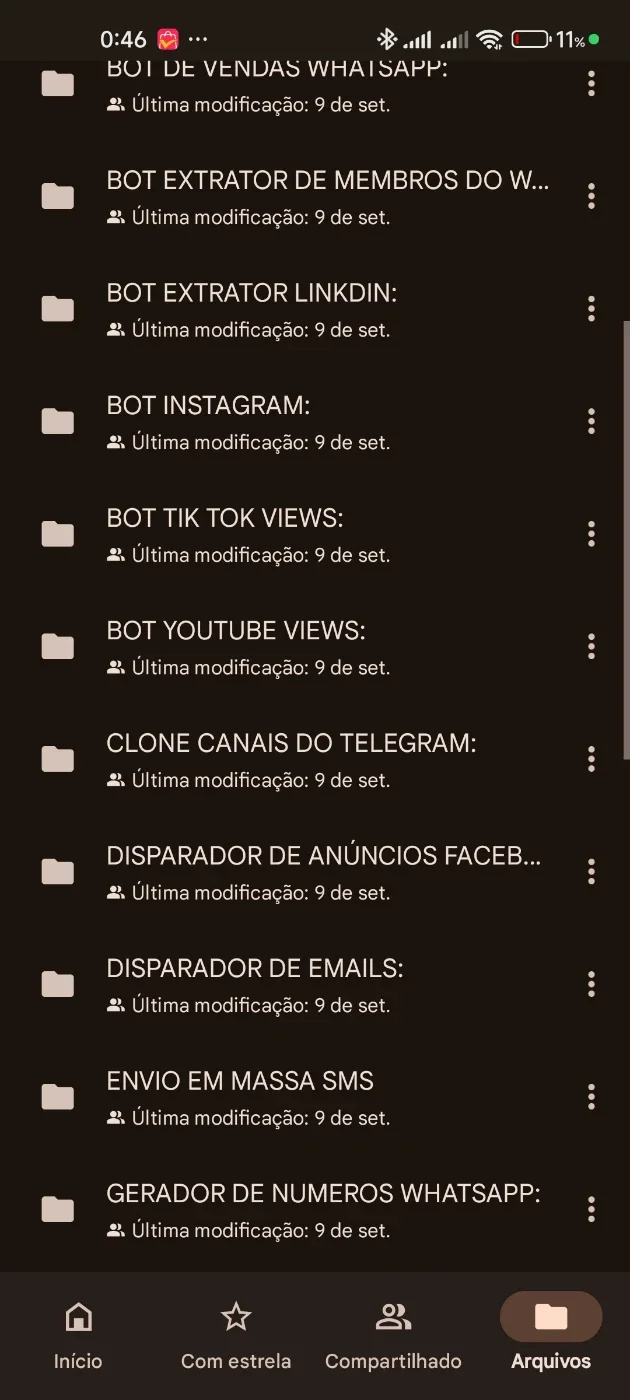Switch to the Com estrela tab

point(236,1335)
